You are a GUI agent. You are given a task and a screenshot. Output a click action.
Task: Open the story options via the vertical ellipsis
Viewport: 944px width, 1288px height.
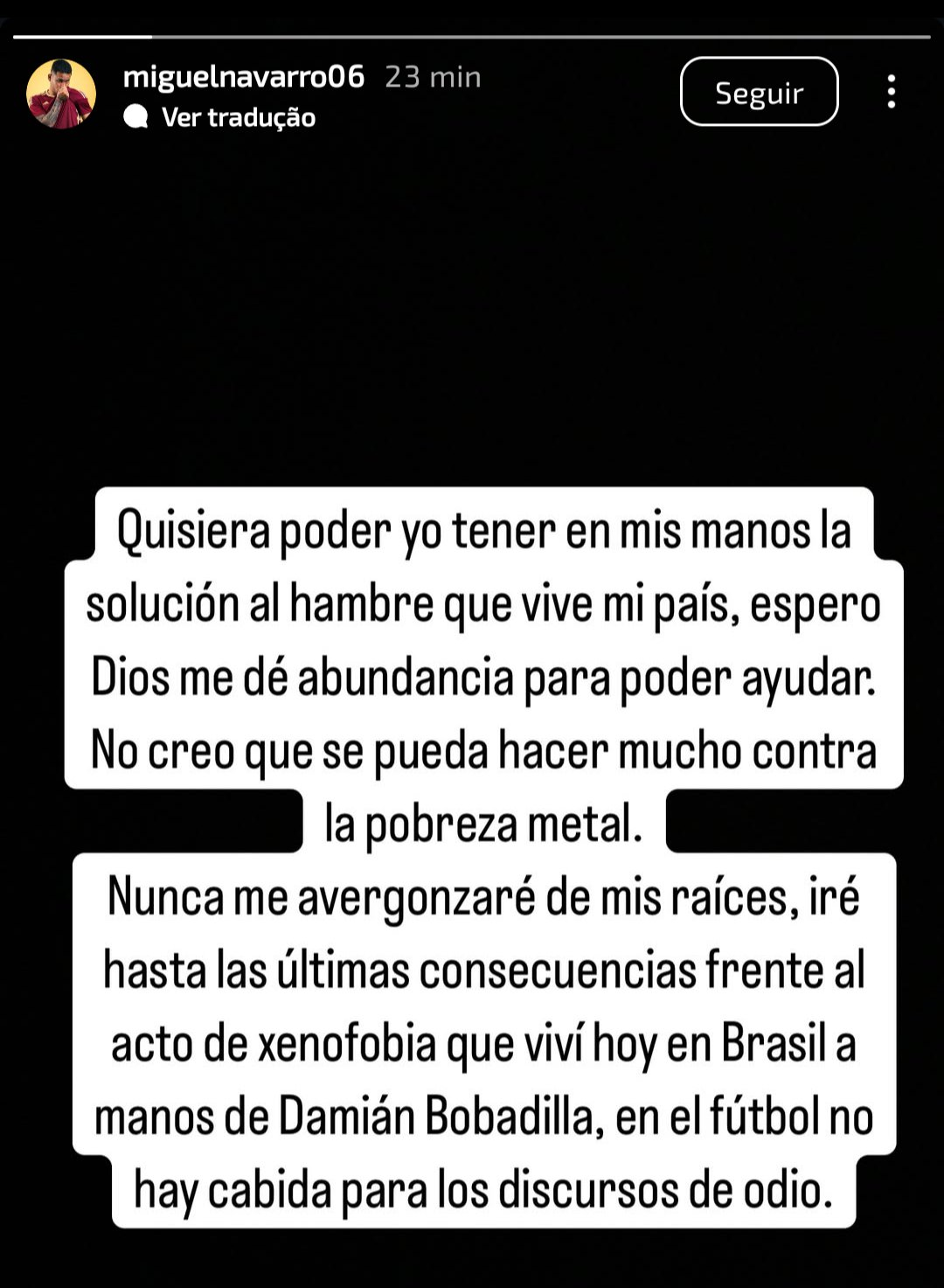pyautogui.click(x=891, y=91)
